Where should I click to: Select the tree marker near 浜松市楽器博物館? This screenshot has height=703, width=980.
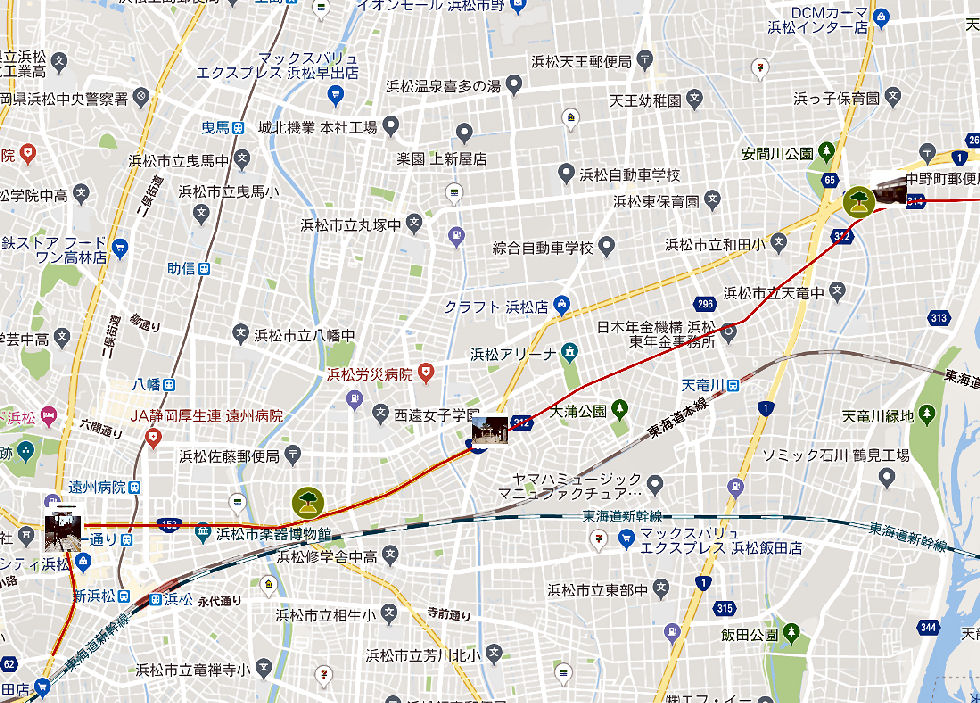tap(307, 502)
